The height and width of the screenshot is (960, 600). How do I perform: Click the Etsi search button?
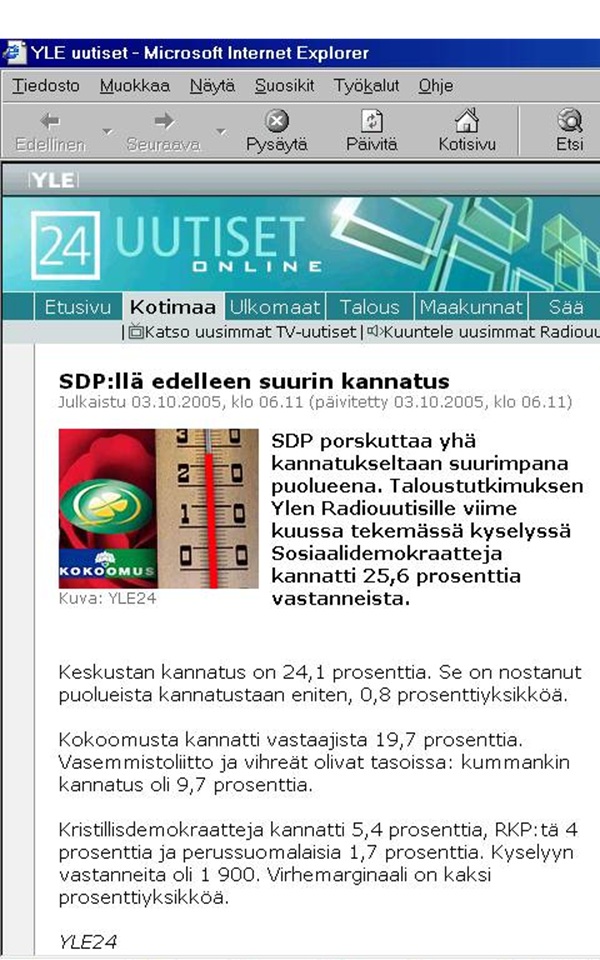[x=570, y=131]
